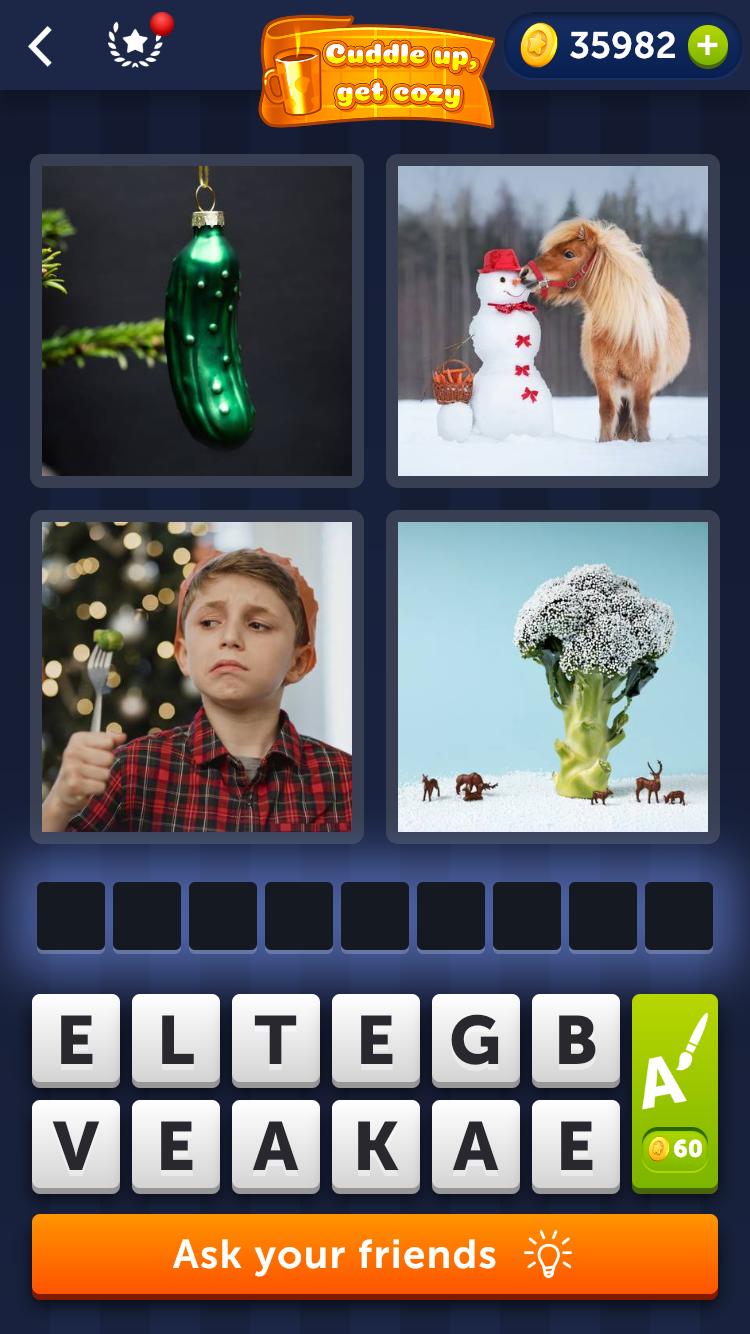Enlarge the snowman and pony picture
The height and width of the screenshot is (1334, 750).
click(x=553, y=321)
